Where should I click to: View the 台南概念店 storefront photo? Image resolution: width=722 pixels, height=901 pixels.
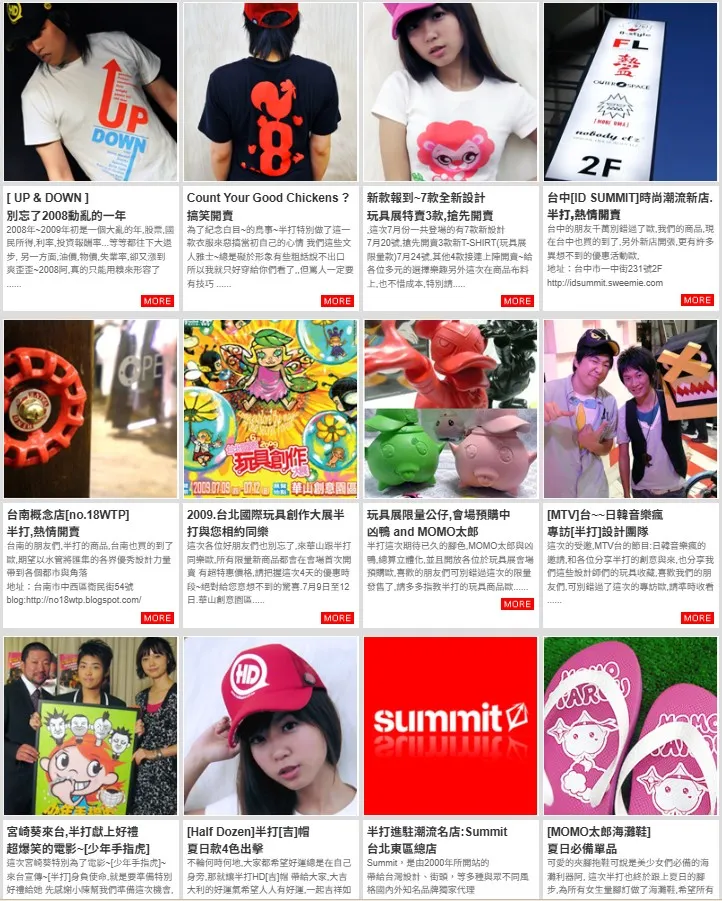(91, 409)
